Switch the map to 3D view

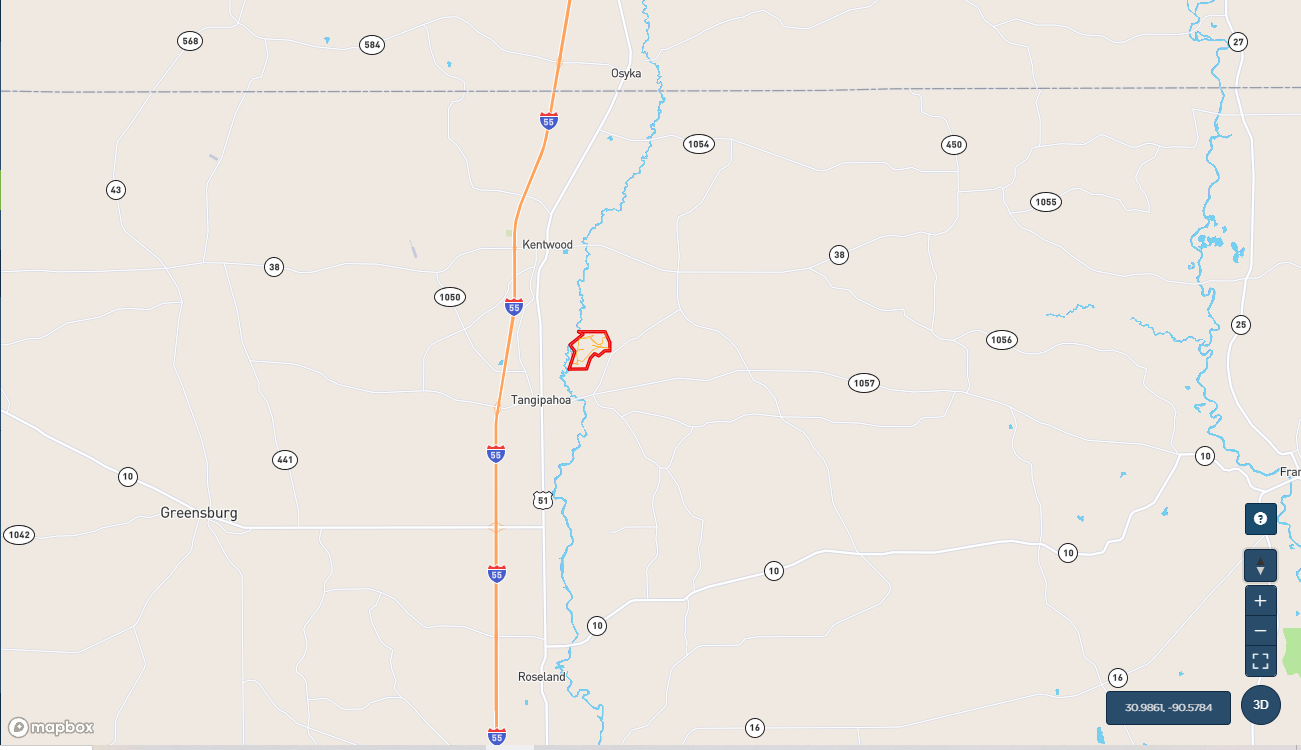tap(1261, 705)
